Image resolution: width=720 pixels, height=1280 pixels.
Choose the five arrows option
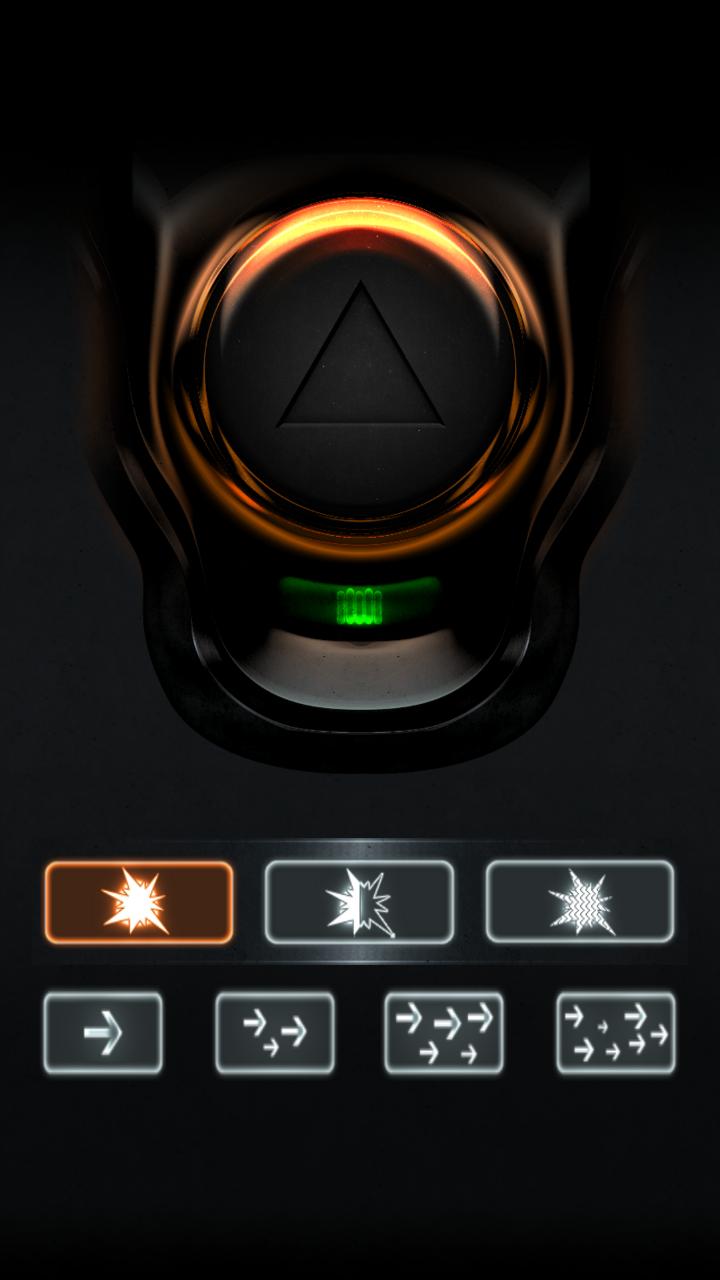pos(444,1033)
